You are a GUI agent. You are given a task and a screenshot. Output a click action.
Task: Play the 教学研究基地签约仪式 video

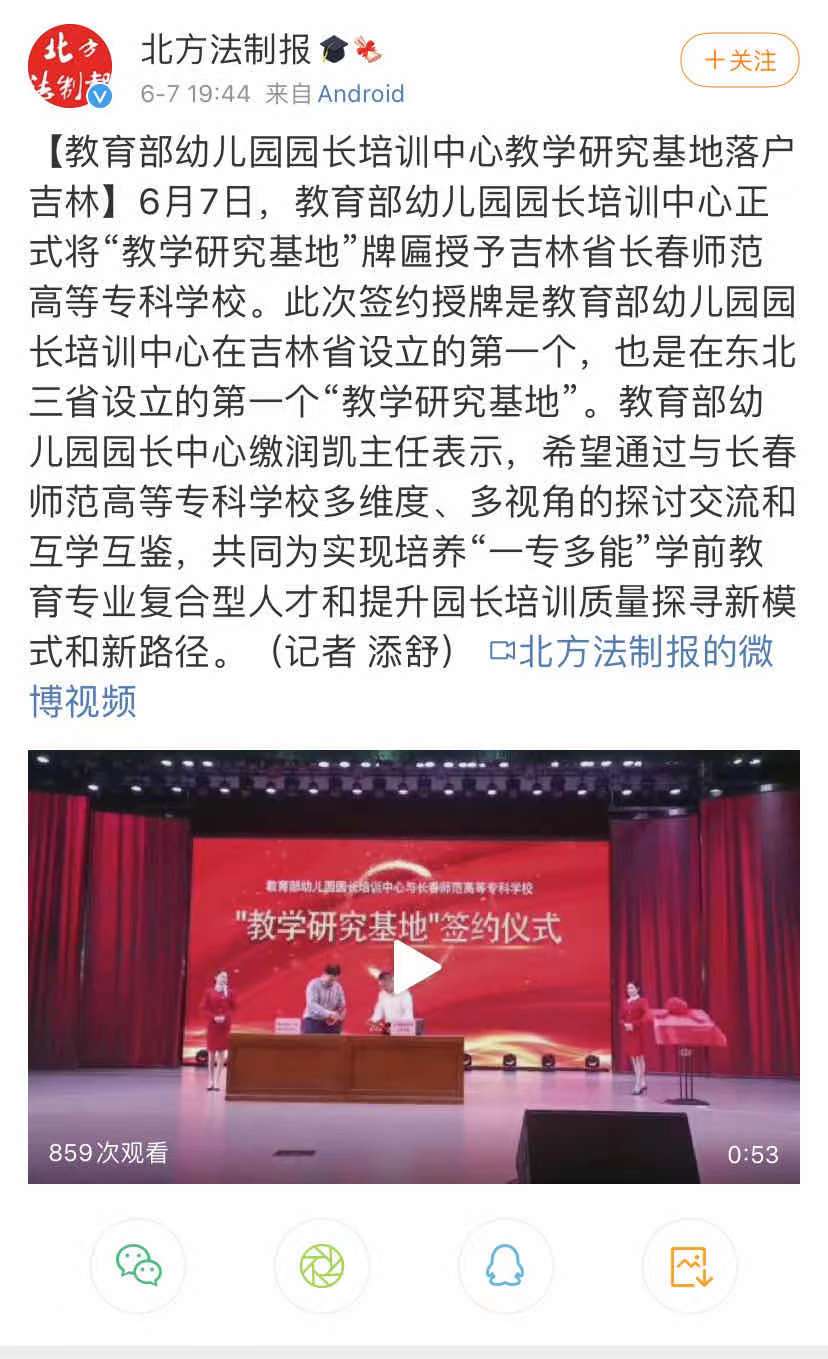click(x=414, y=966)
